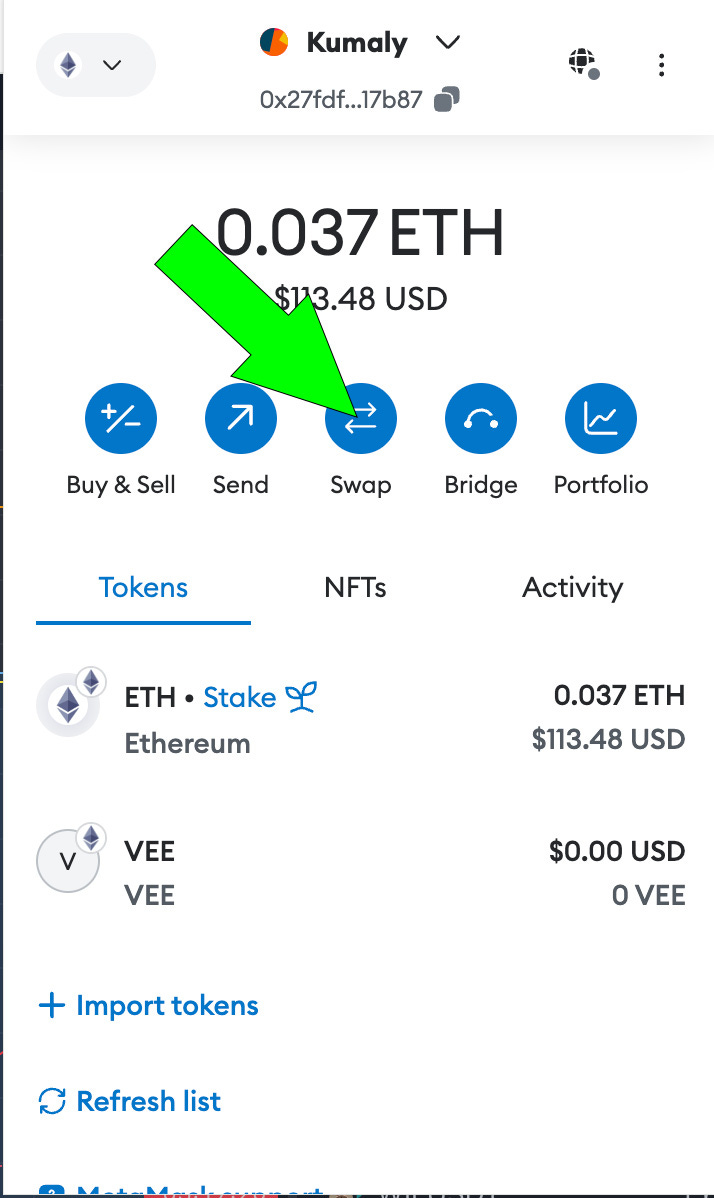Open the connected sites globe icon
This screenshot has width=714, height=1198.
tap(584, 63)
